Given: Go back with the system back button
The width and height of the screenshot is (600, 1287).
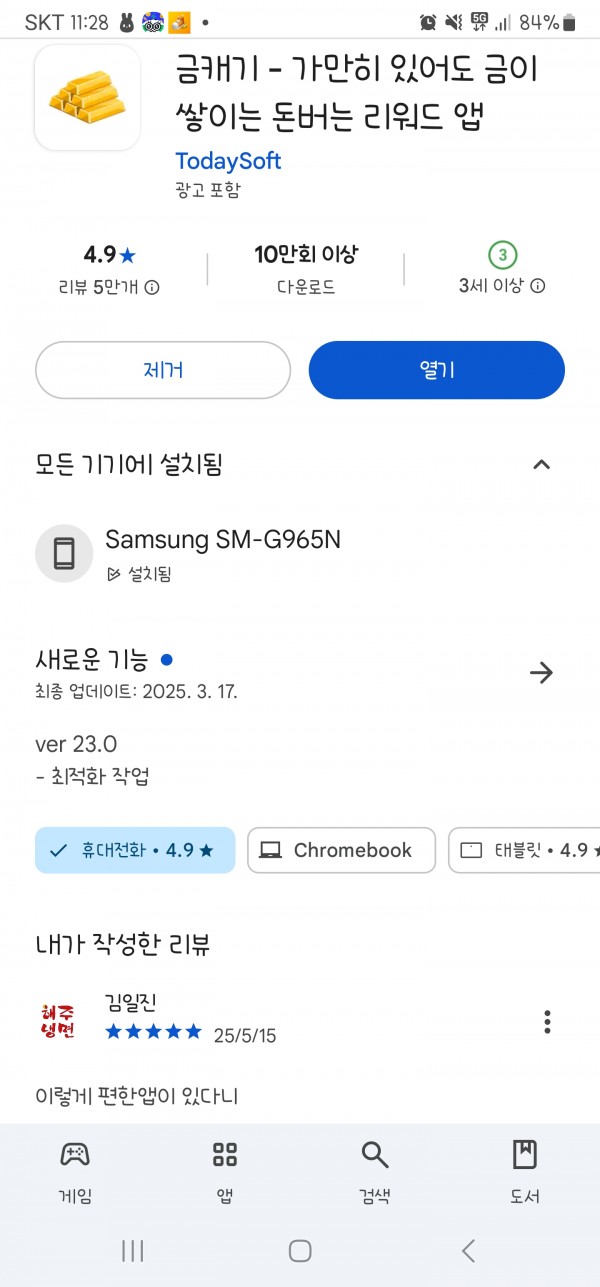Looking at the screenshot, I should [x=468, y=1250].
